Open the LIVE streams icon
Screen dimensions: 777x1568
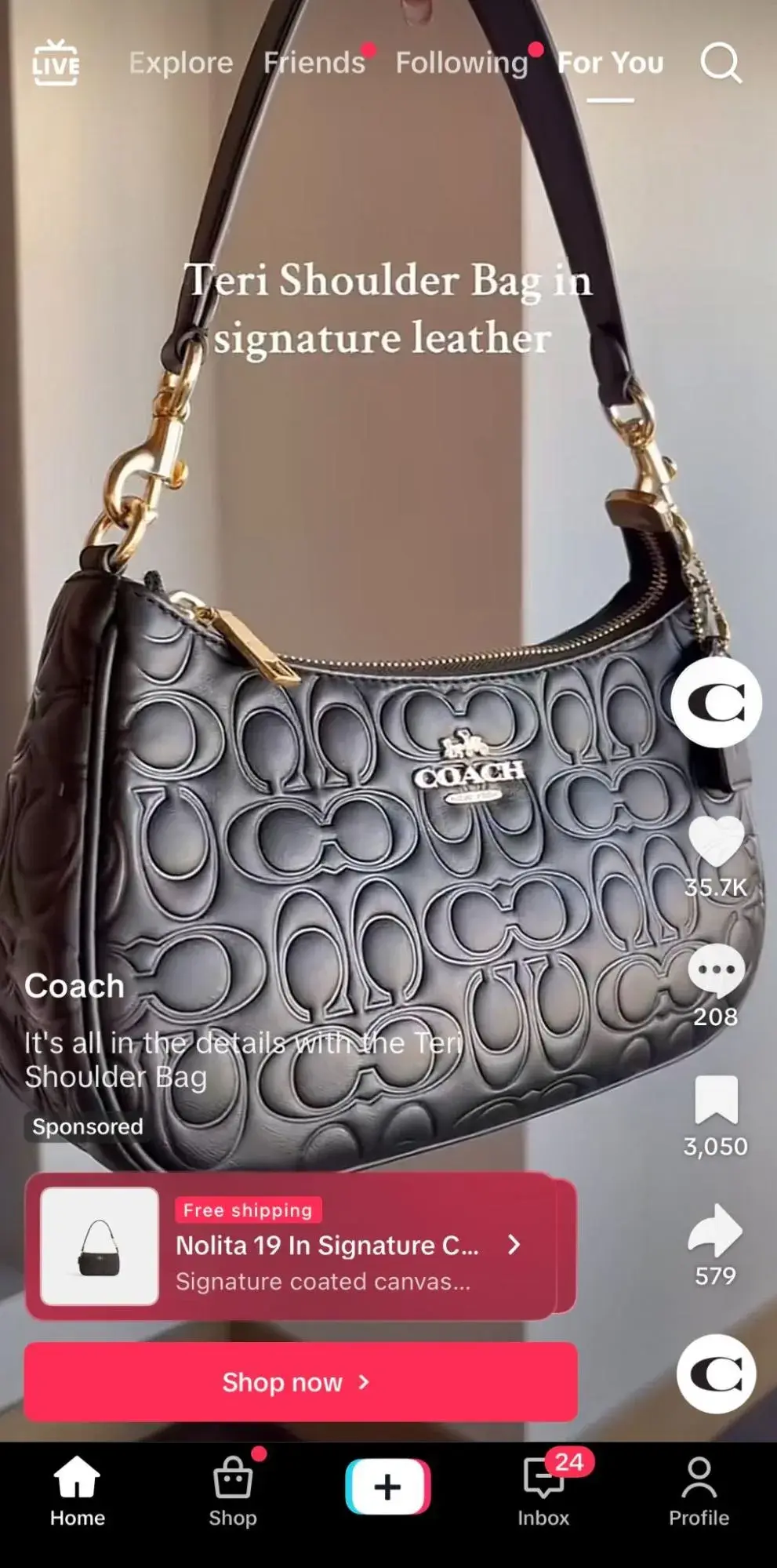point(56,63)
